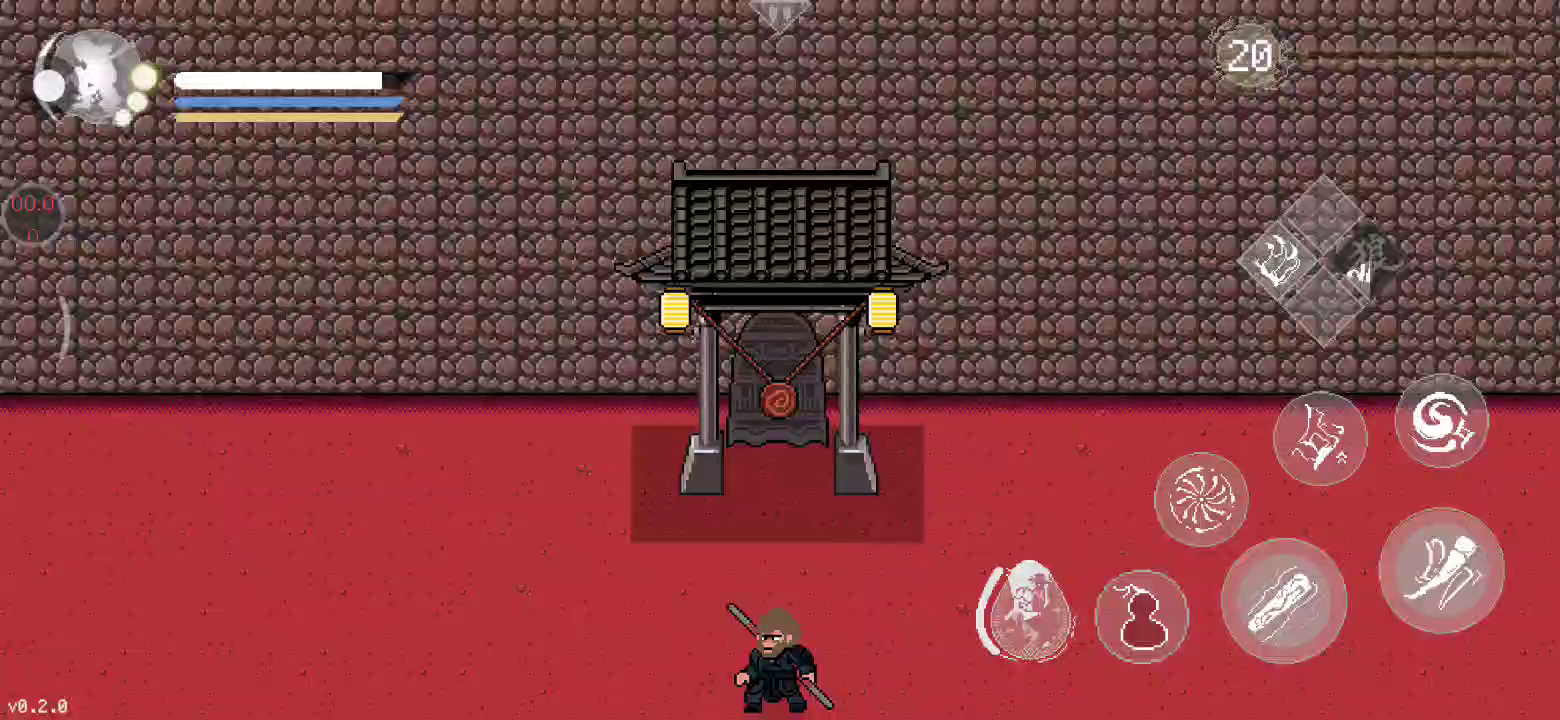Screen dimensions: 1560x720
Task: Tap the large curved staff attack button
Action: (1441, 570)
